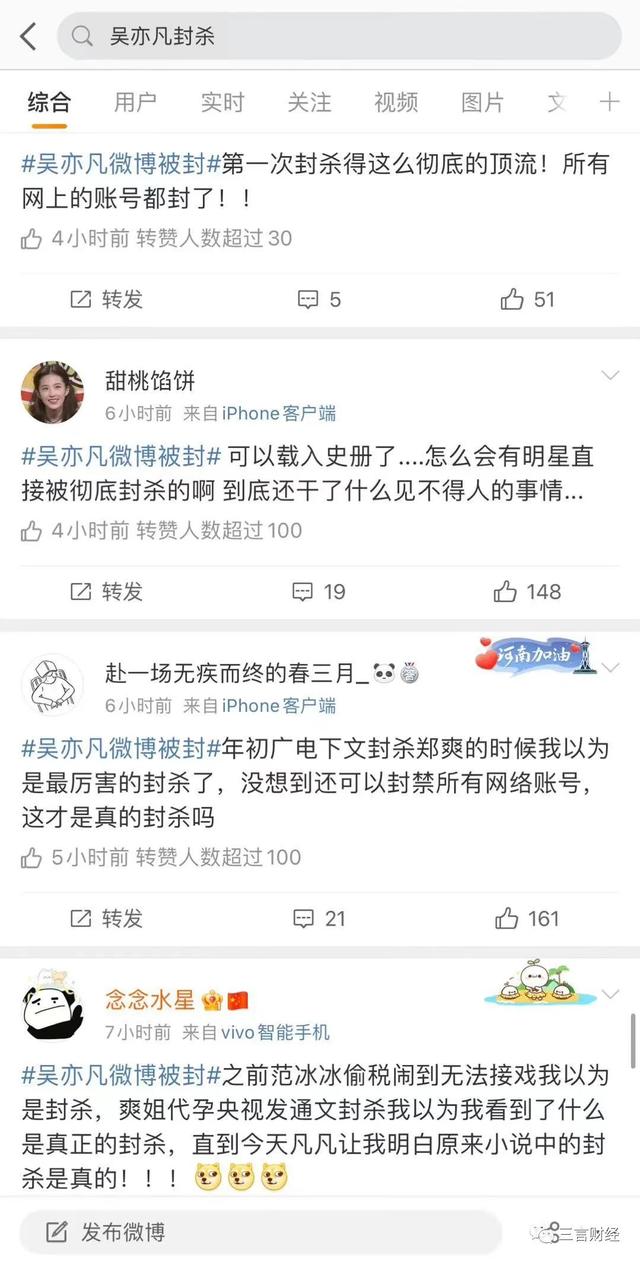The width and height of the screenshot is (640, 1262).
Task: Expand the chevron on 念念水星's post
Action: pyautogui.click(x=609, y=994)
